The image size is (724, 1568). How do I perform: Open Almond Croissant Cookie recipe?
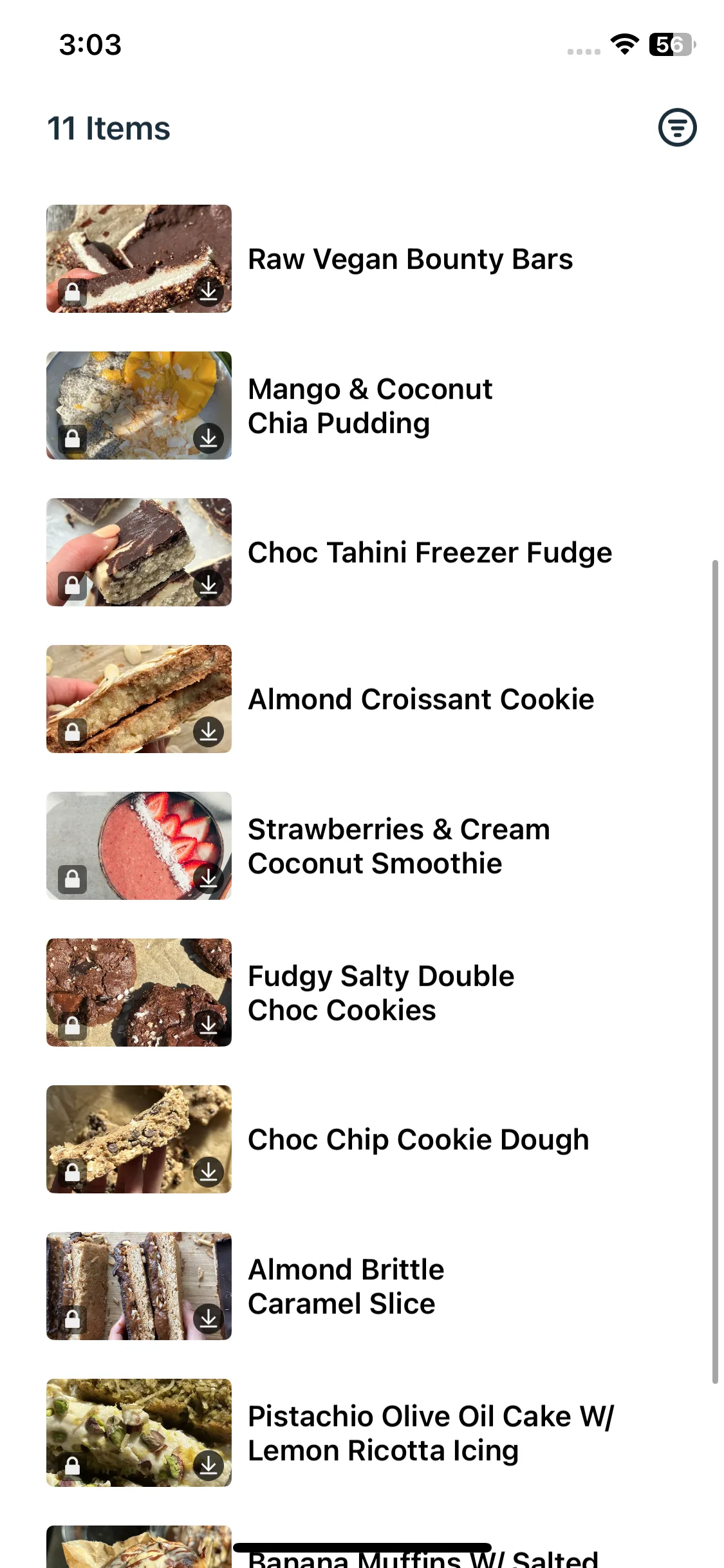[421, 700]
